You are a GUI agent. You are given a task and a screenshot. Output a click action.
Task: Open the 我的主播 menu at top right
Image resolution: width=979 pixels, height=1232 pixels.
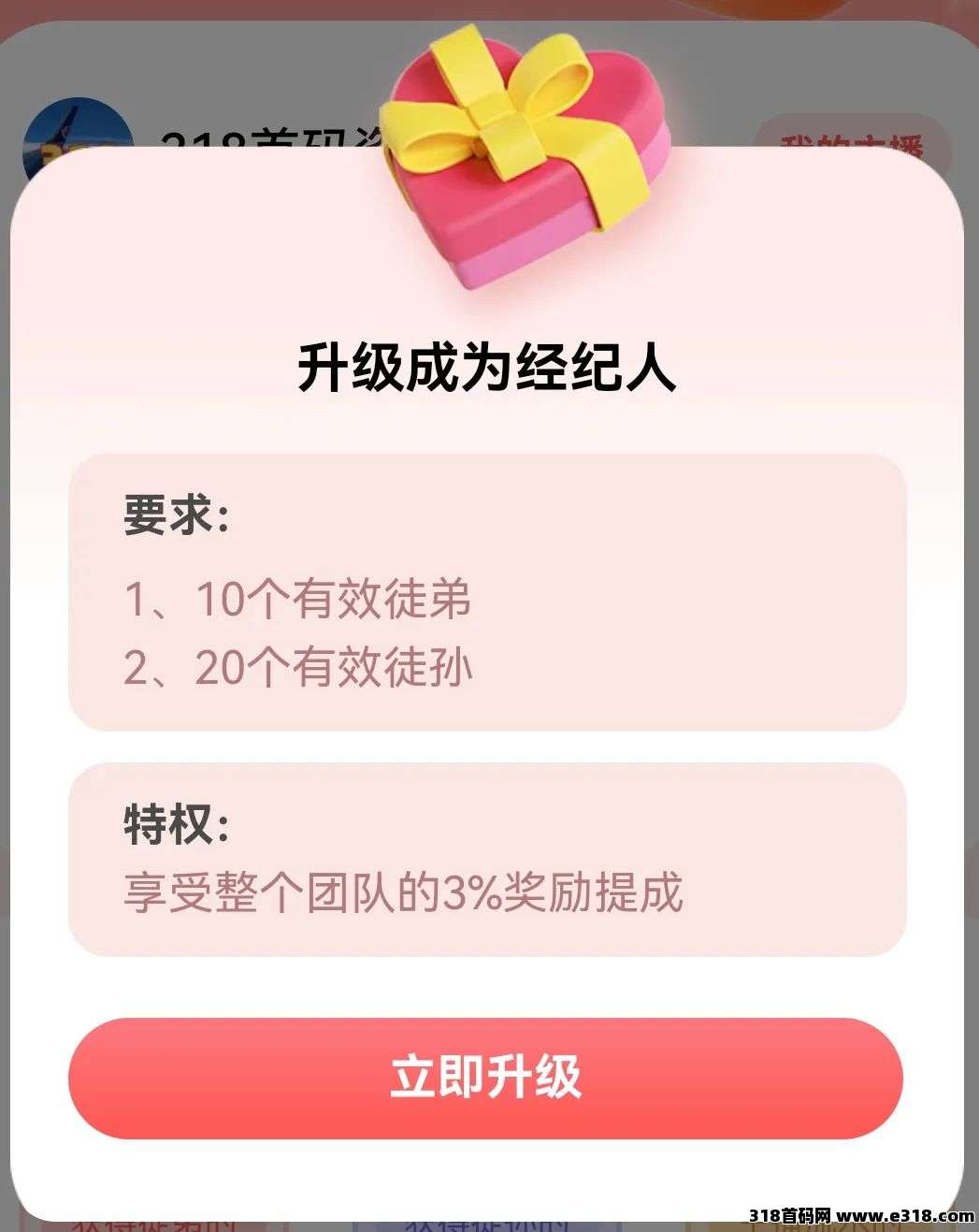point(856,140)
